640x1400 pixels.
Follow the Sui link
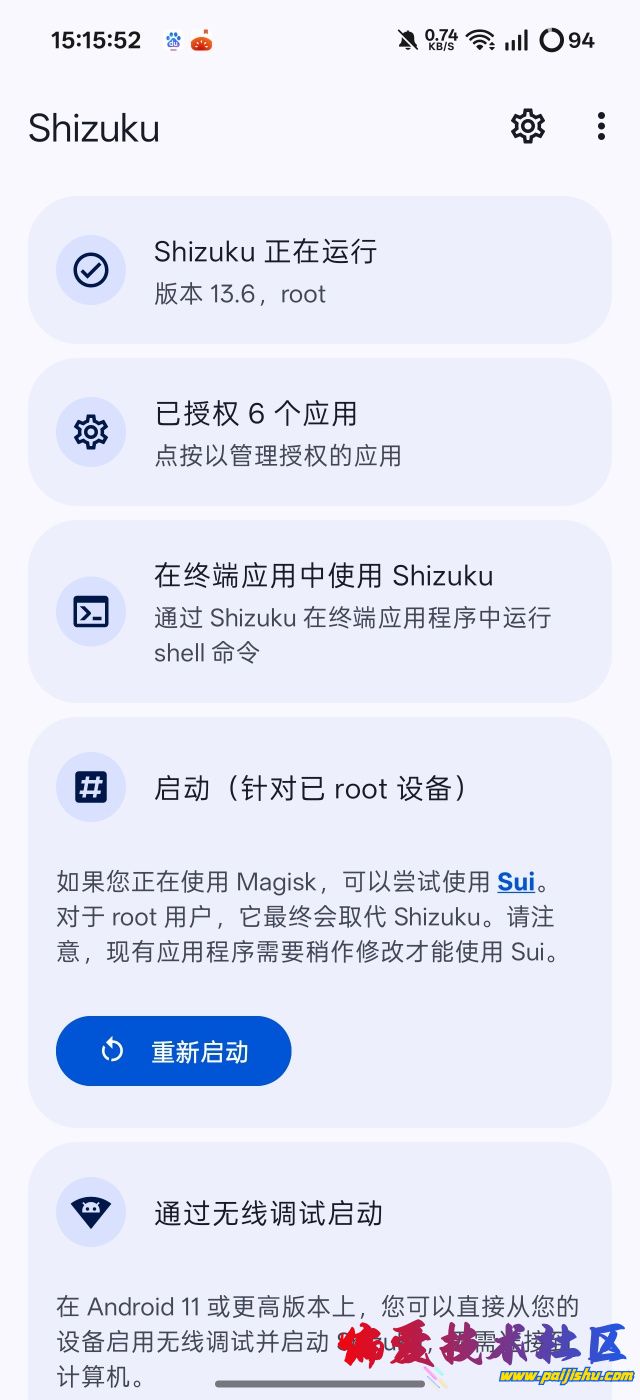click(516, 881)
